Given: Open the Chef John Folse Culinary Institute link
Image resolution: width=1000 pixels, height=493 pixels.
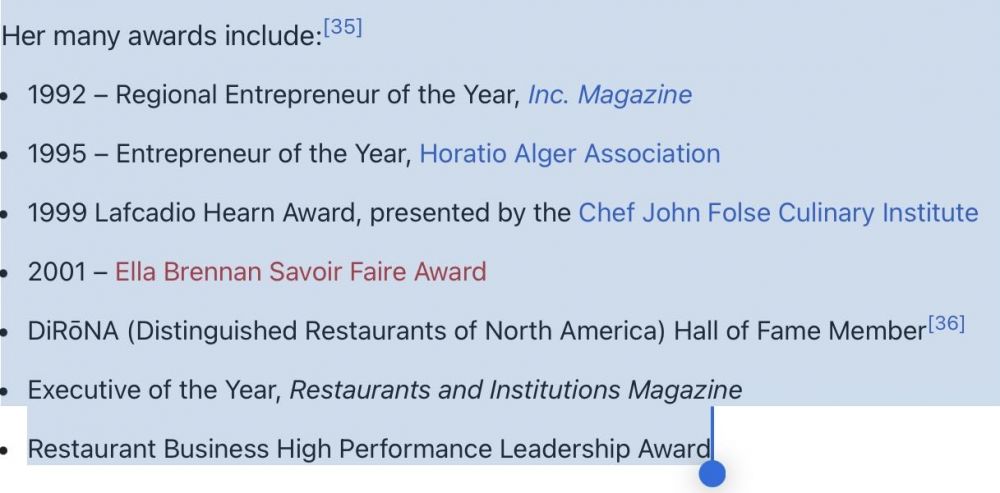Looking at the screenshot, I should [x=778, y=213].
